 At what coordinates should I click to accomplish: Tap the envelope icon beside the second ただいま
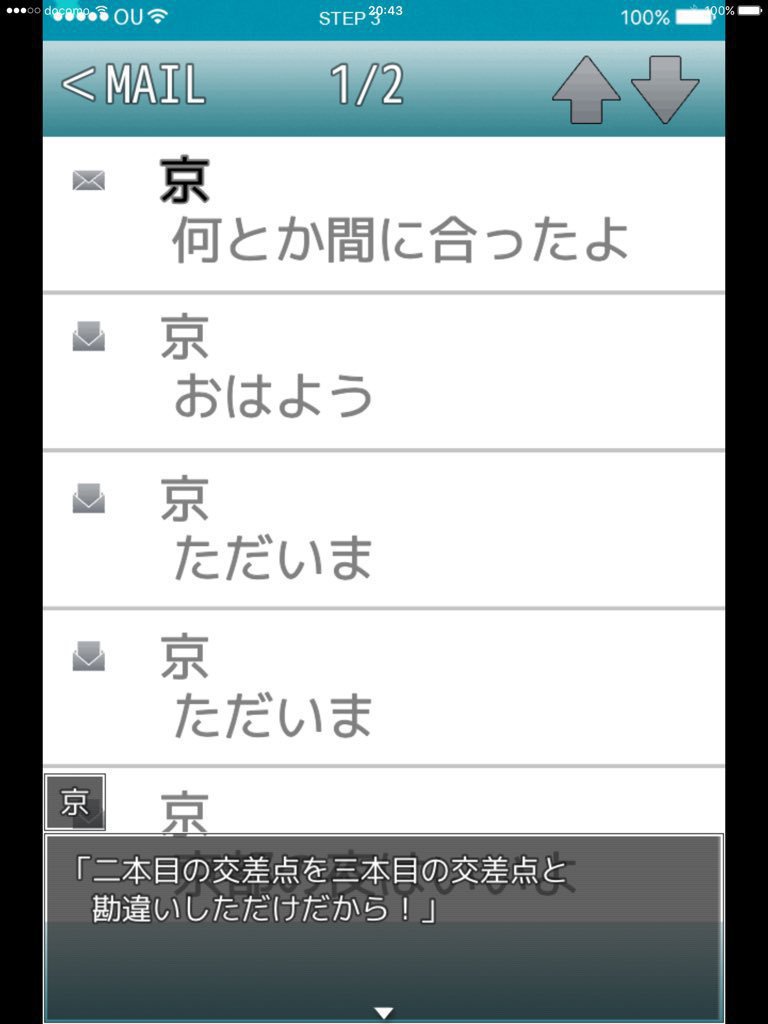[x=91, y=656]
